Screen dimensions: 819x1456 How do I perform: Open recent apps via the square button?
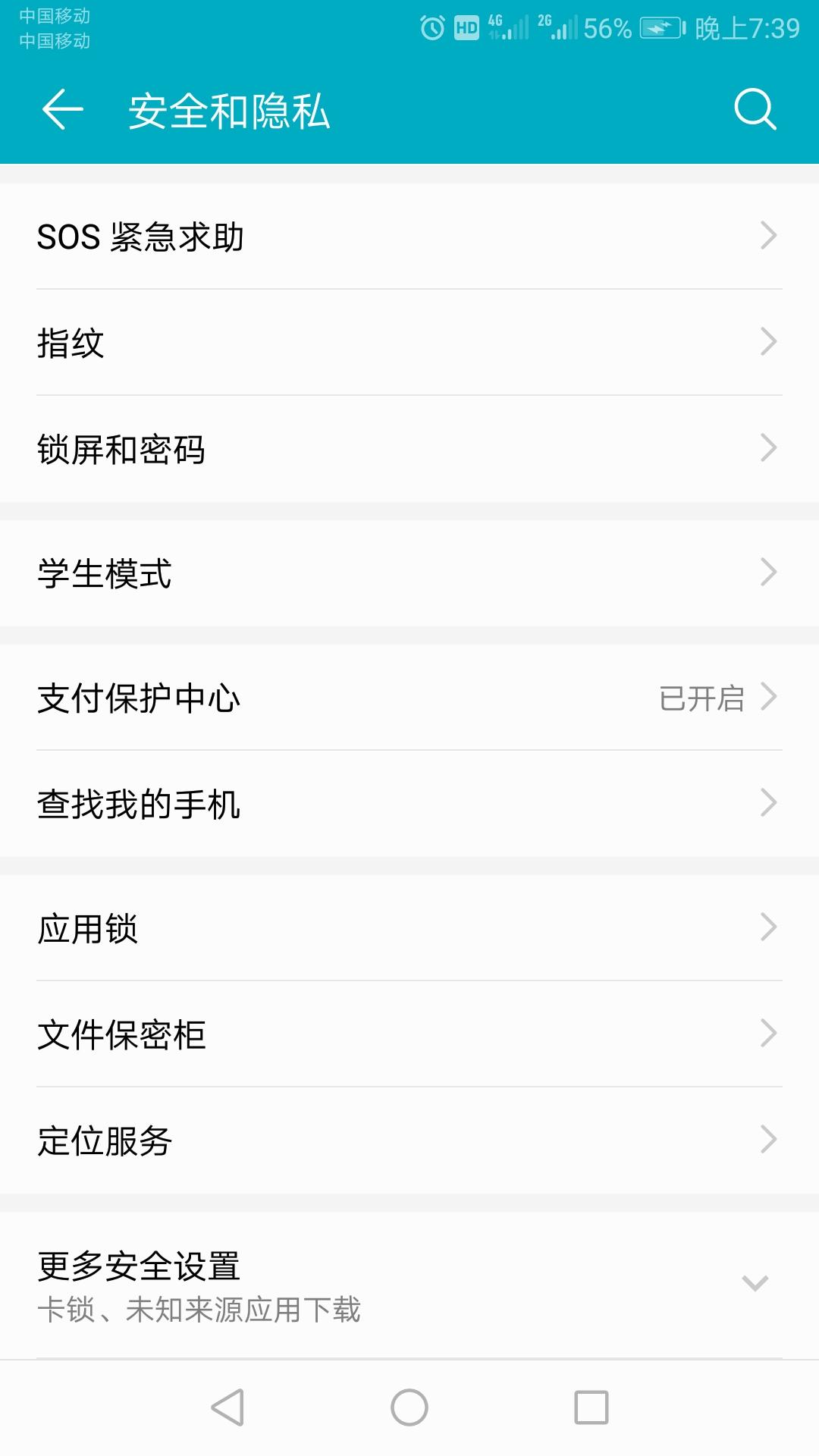click(x=591, y=1407)
